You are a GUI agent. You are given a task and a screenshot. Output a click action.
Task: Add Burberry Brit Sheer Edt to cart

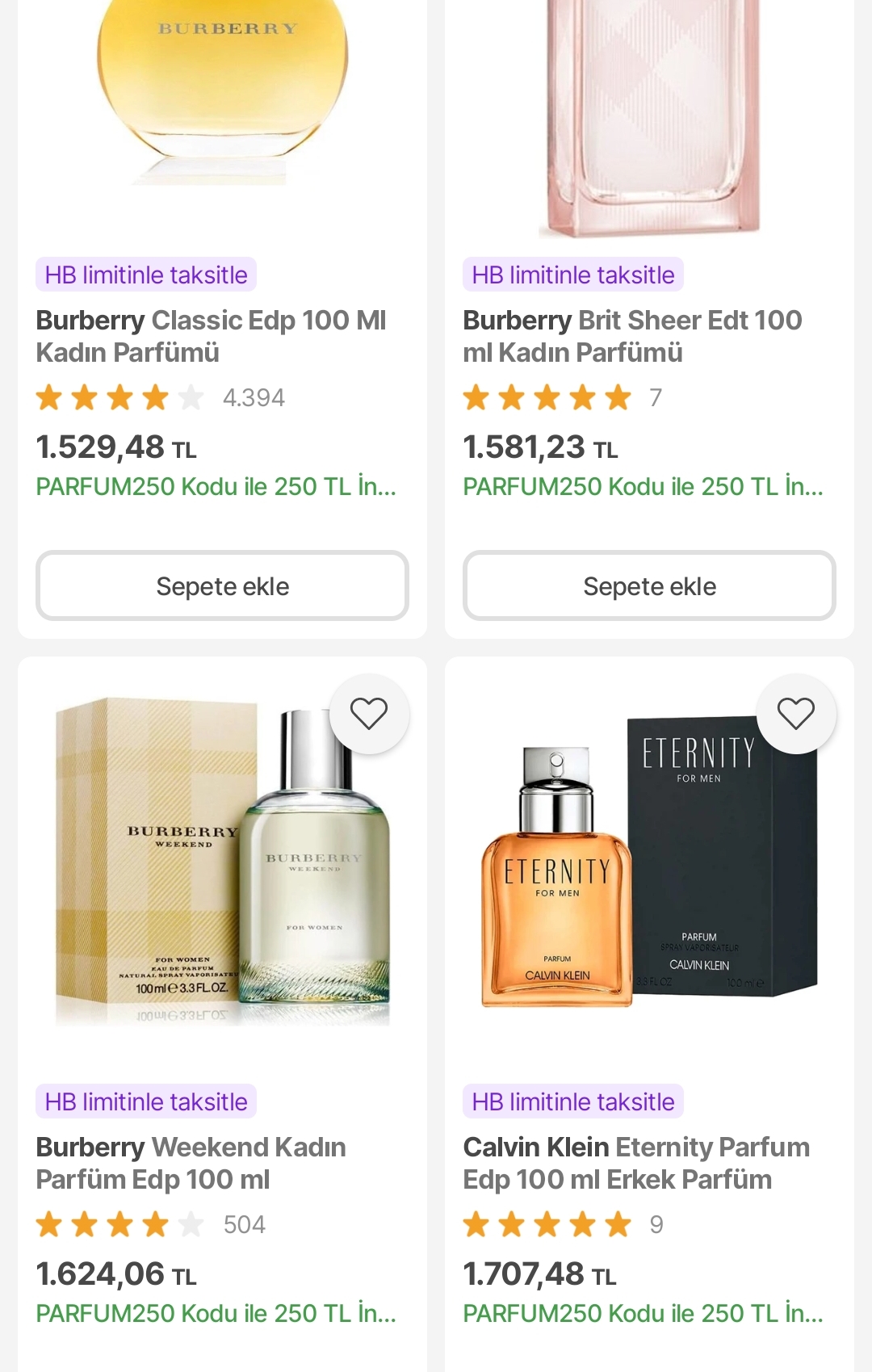tap(649, 585)
